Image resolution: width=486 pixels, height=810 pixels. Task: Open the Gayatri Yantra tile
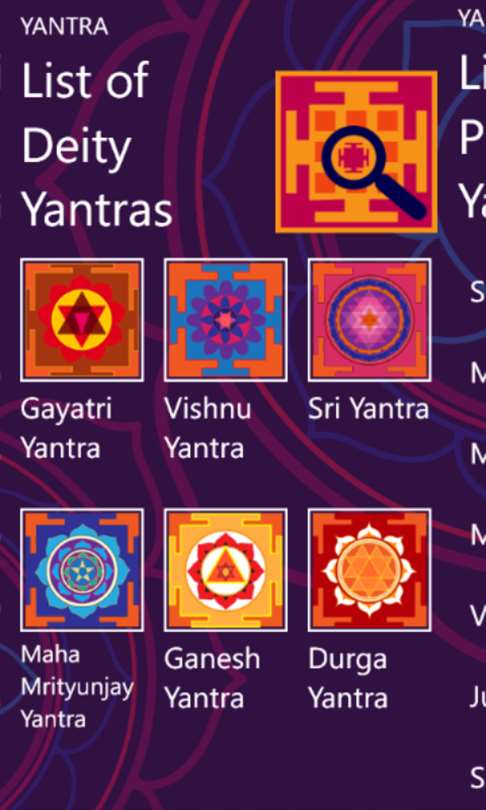pos(82,320)
